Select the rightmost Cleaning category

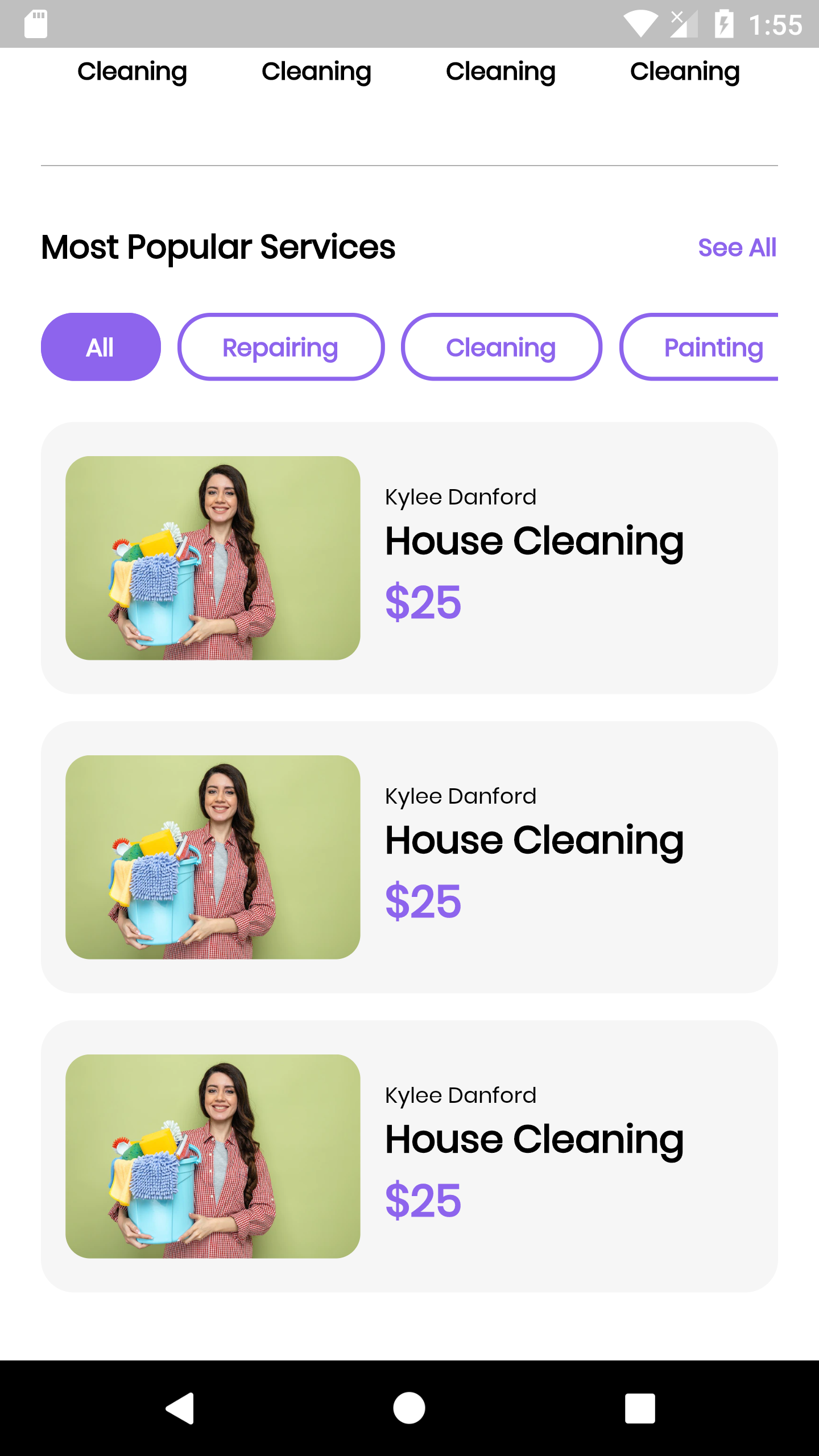coord(685,72)
